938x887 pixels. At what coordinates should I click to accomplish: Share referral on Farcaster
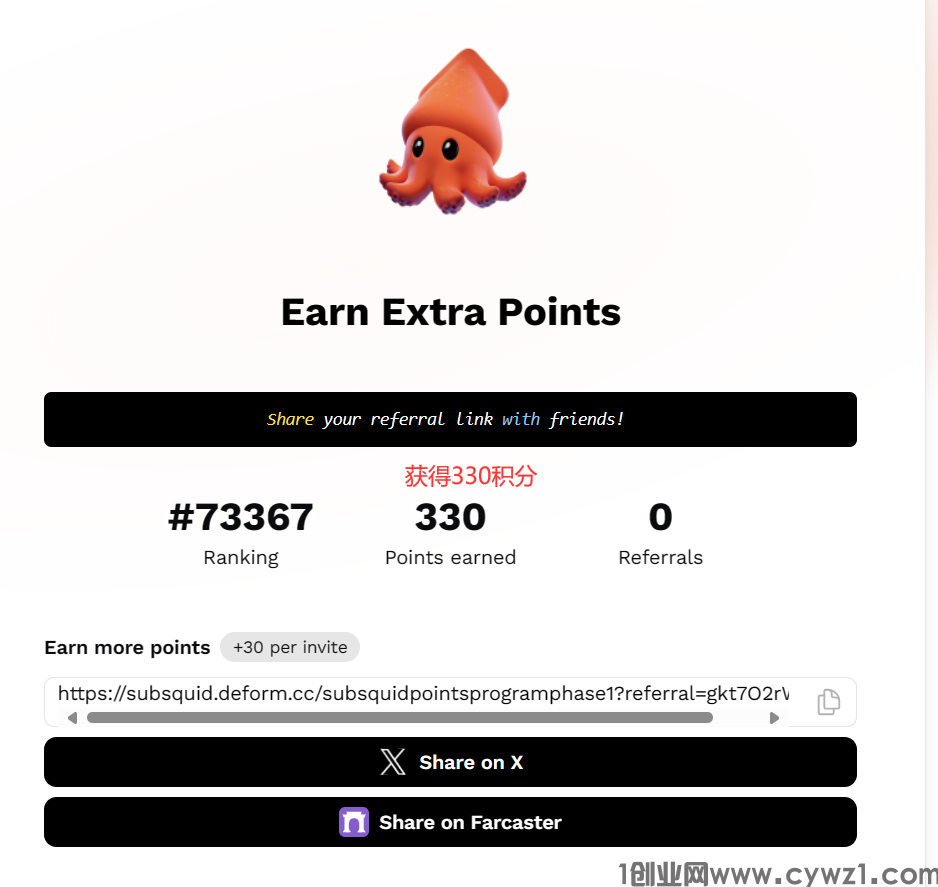[x=450, y=822]
